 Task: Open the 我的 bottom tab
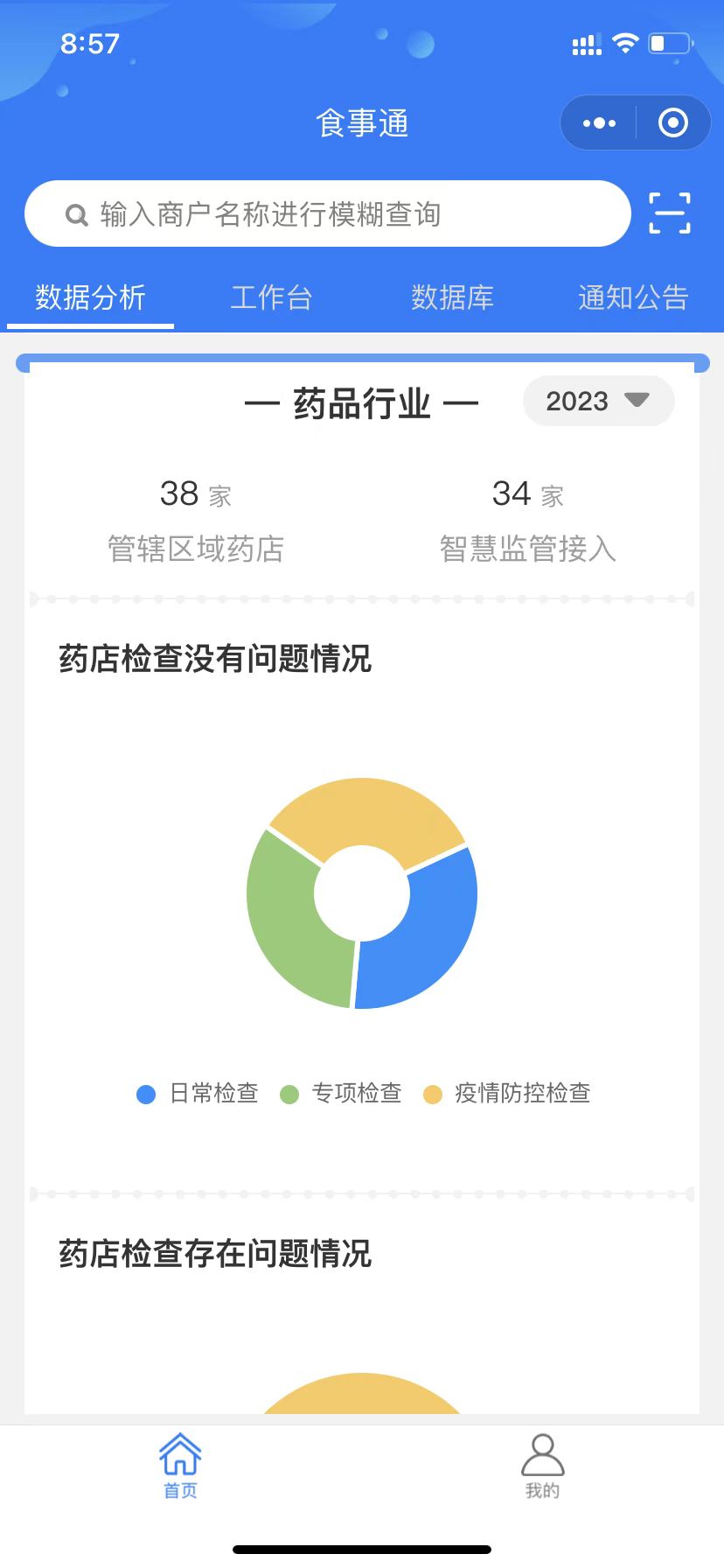tap(542, 1466)
